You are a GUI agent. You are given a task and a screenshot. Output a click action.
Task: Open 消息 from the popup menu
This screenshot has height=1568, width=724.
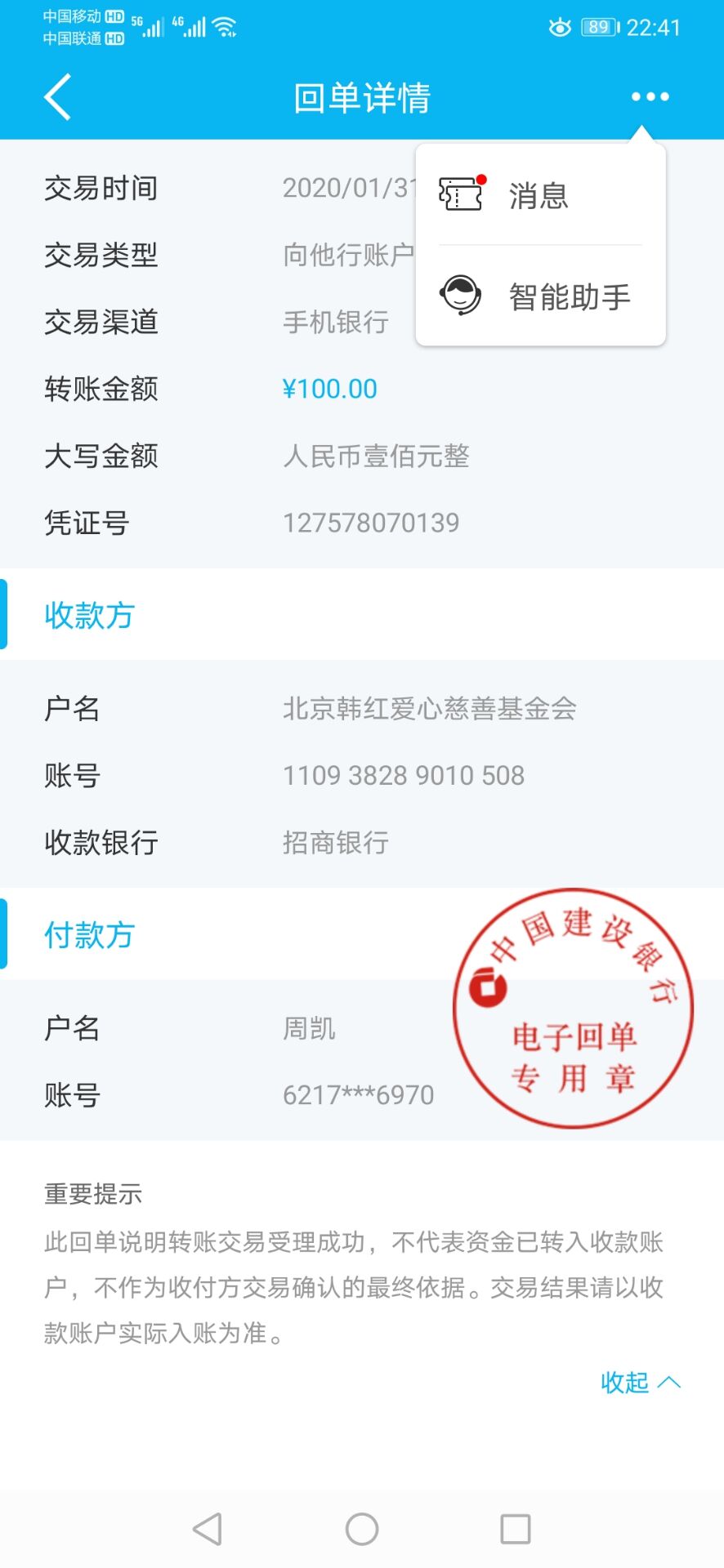point(538,196)
